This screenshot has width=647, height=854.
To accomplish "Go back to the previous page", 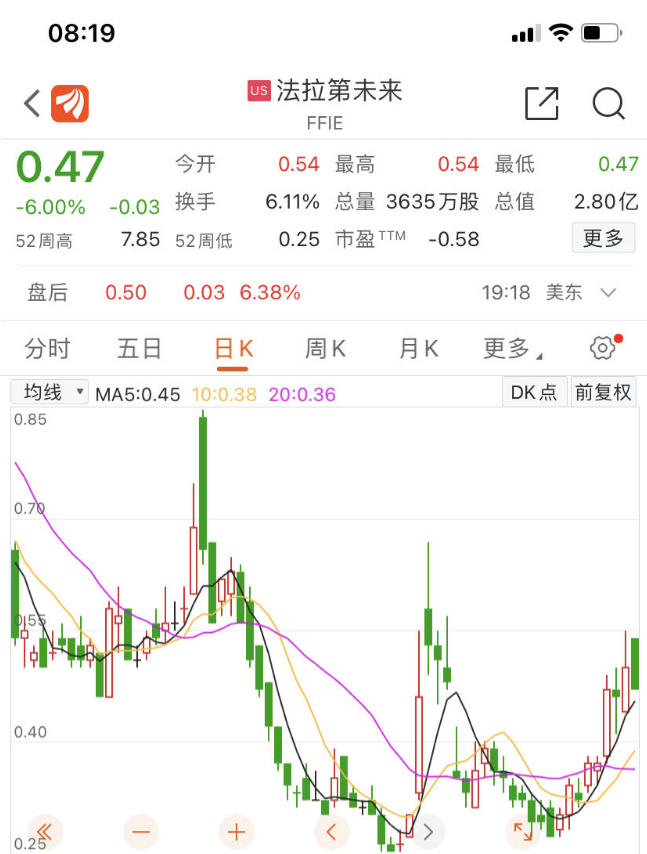I will pyautogui.click(x=32, y=103).
